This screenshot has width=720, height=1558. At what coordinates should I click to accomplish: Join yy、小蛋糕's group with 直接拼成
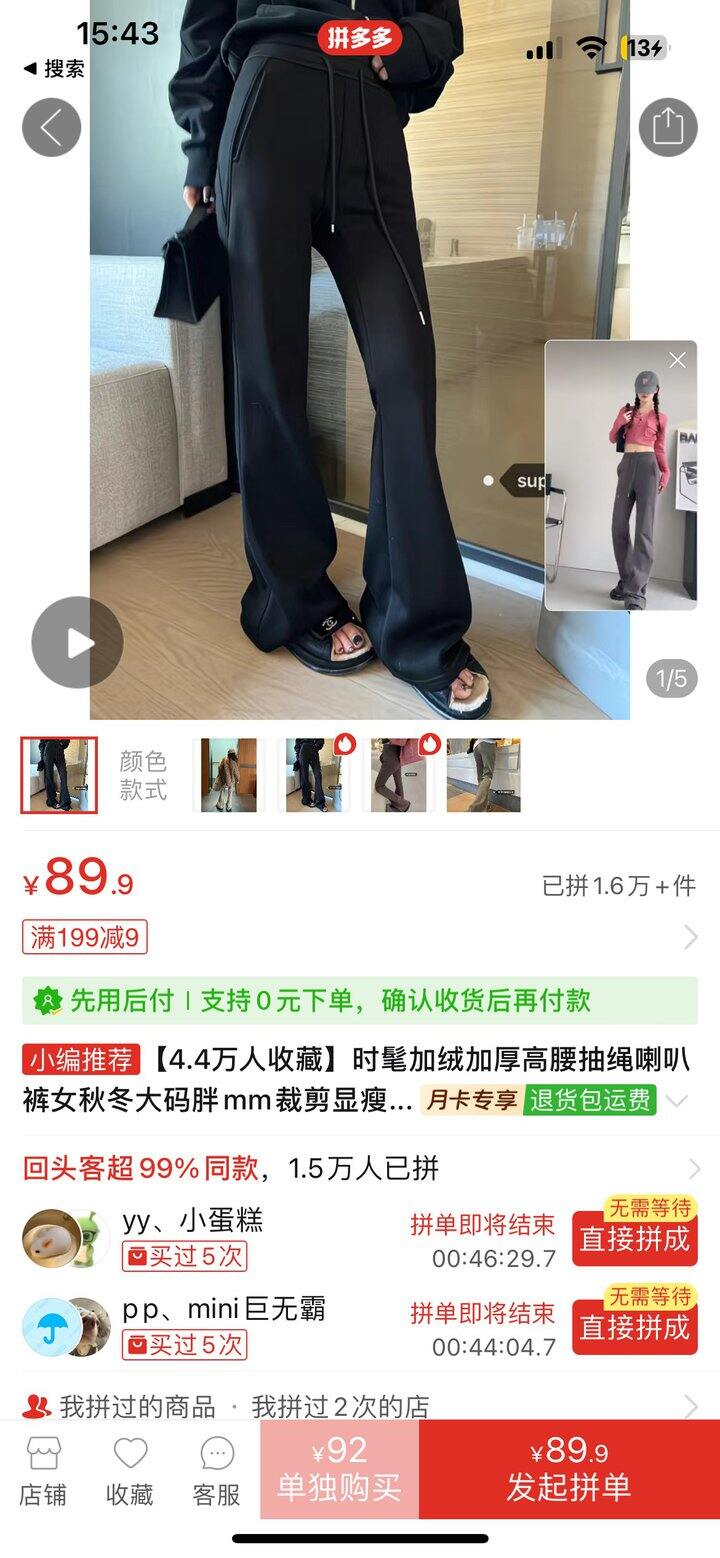pyautogui.click(x=634, y=1239)
